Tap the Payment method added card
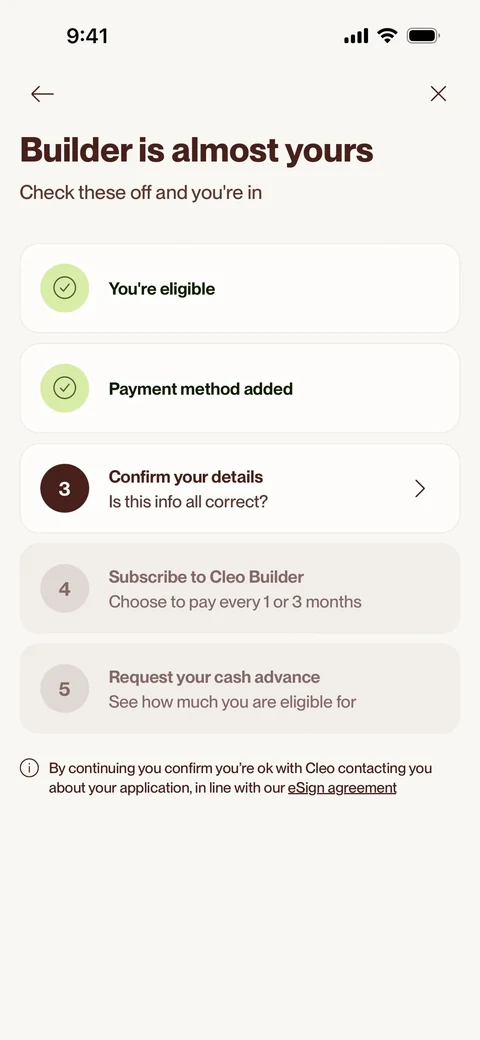Viewport: 480px width, 1040px height. pos(240,389)
